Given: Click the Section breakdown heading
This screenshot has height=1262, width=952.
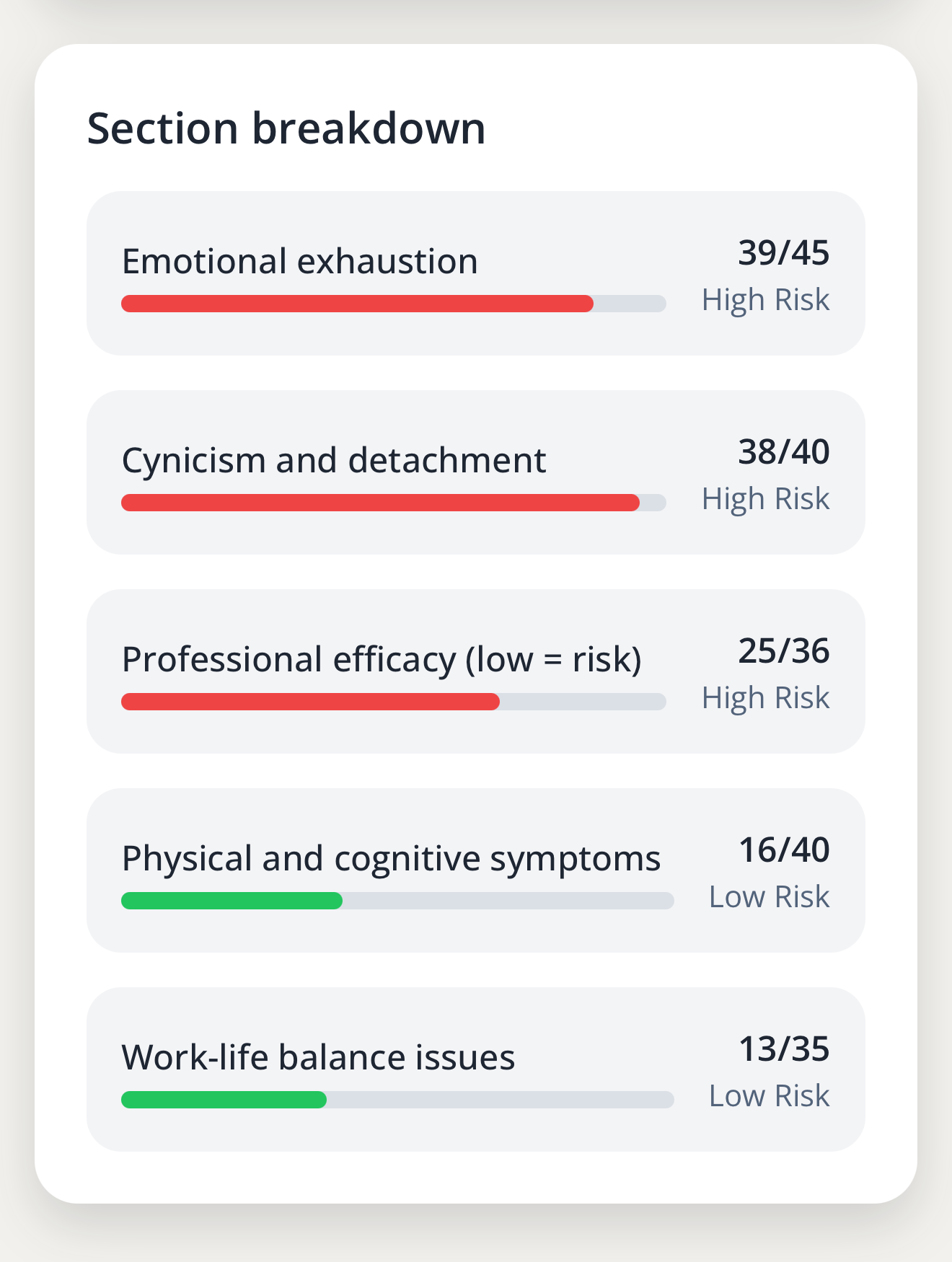Looking at the screenshot, I should [x=286, y=128].
